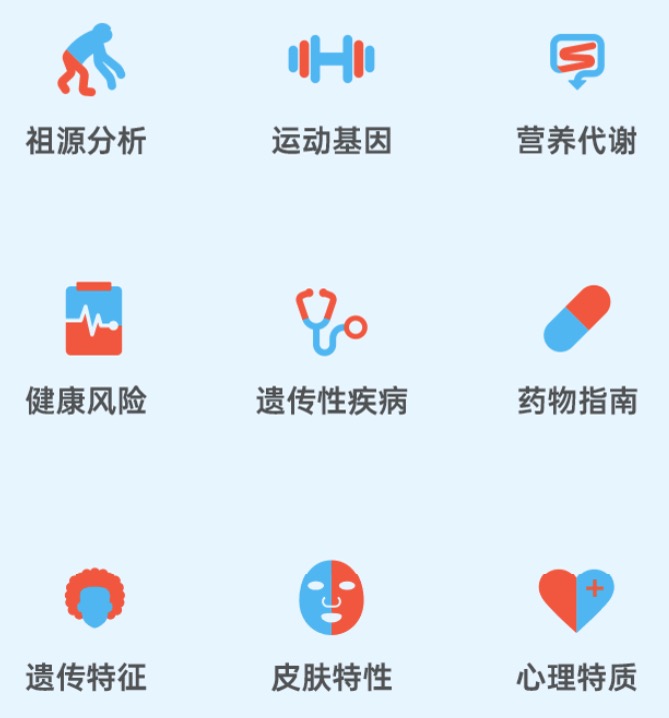Open the 健康风险 section
This screenshot has height=718, width=669.
click(x=87, y=350)
